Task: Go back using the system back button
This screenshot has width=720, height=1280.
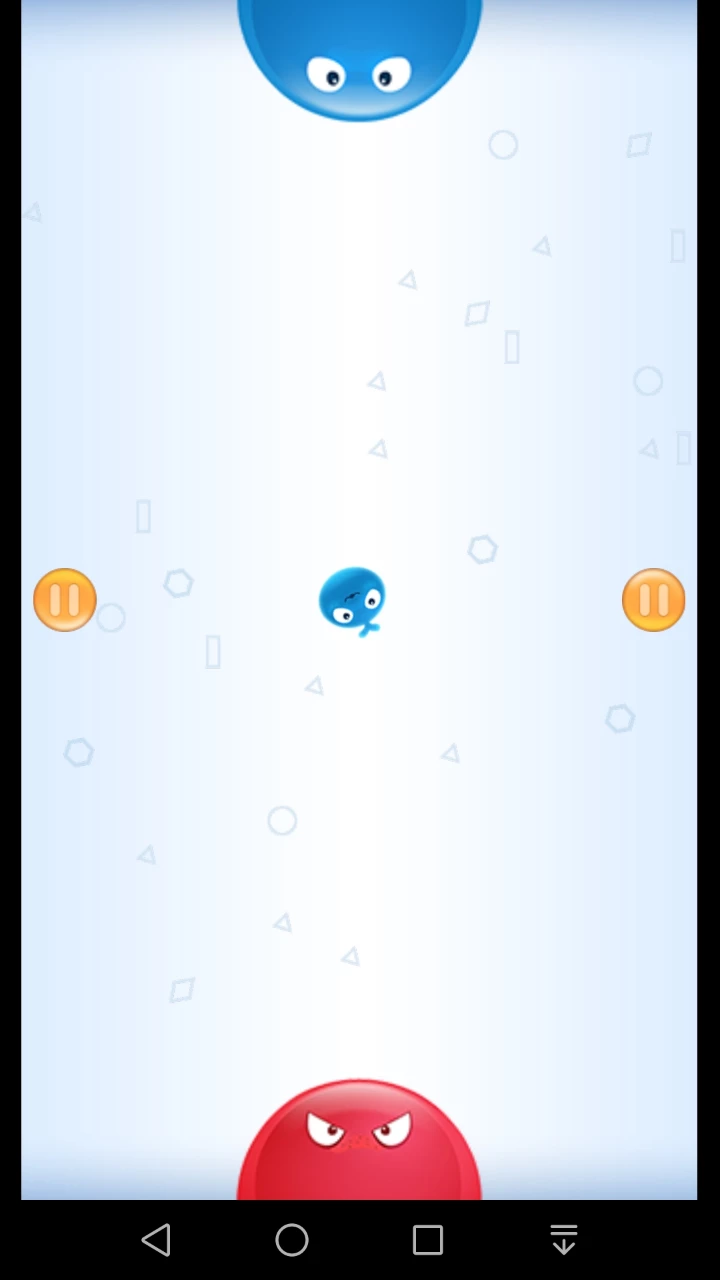Action: [x=156, y=1240]
